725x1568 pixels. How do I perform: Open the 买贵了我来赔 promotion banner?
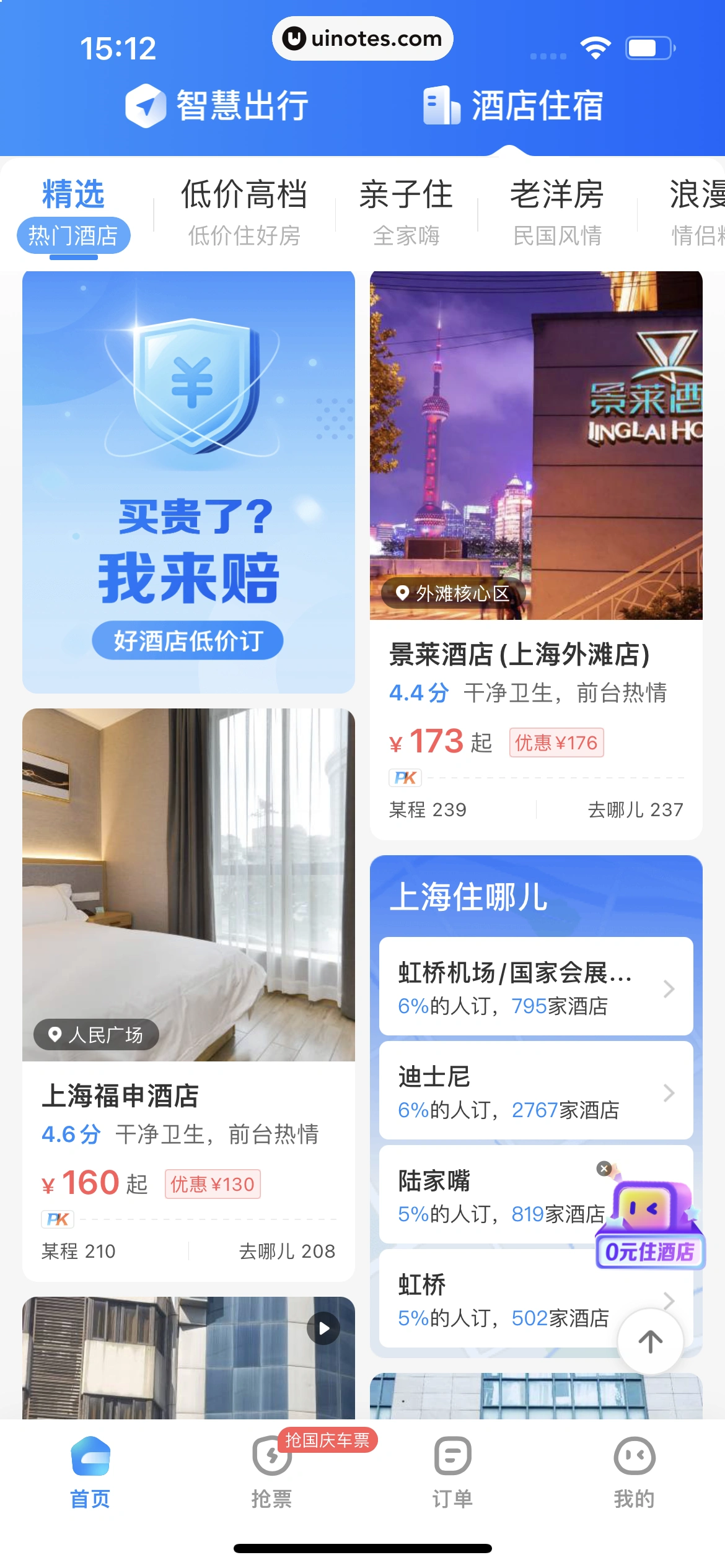188,482
